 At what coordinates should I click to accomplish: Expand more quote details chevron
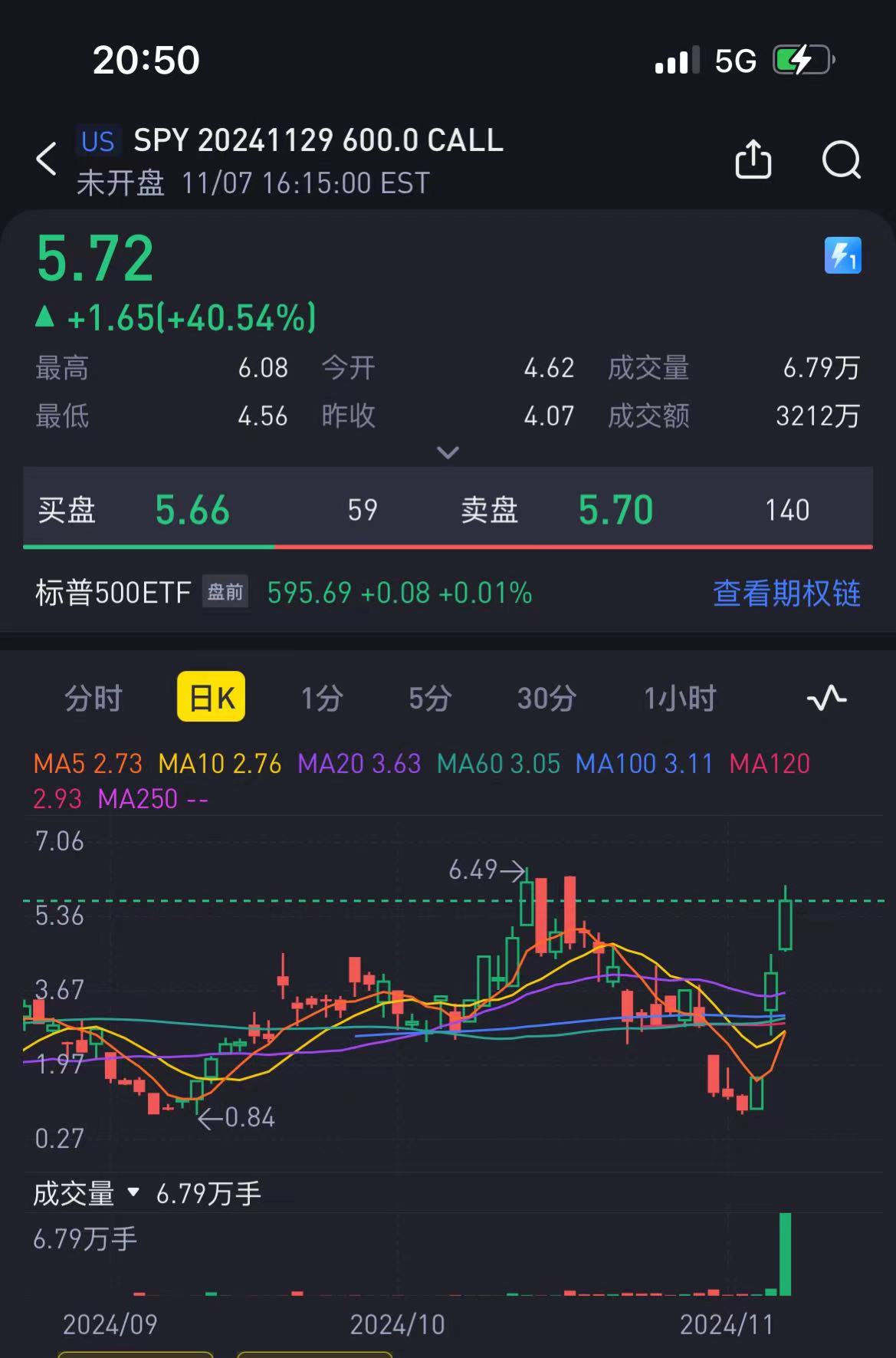(448, 452)
